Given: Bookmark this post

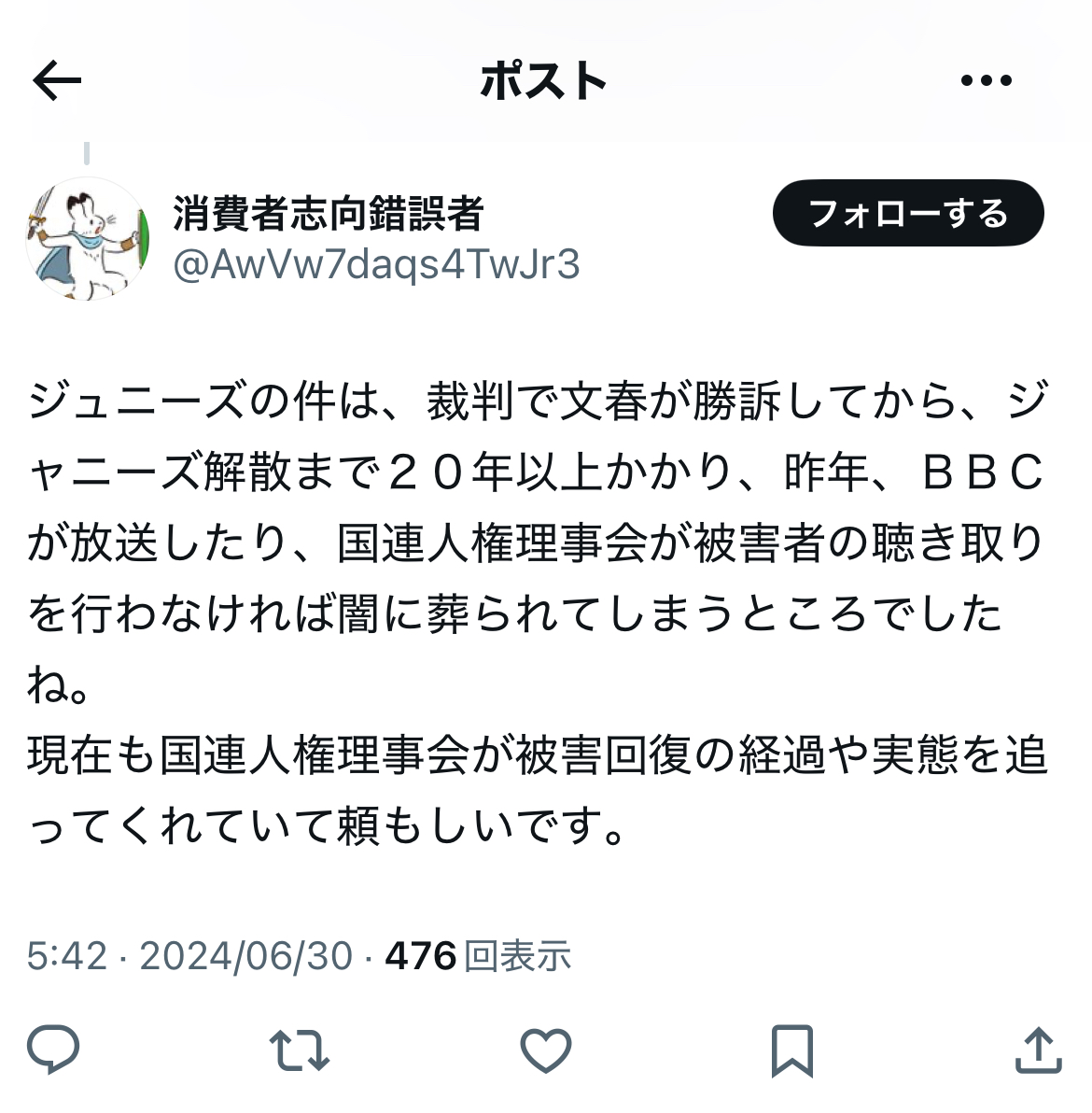Looking at the screenshot, I should [791, 1050].
